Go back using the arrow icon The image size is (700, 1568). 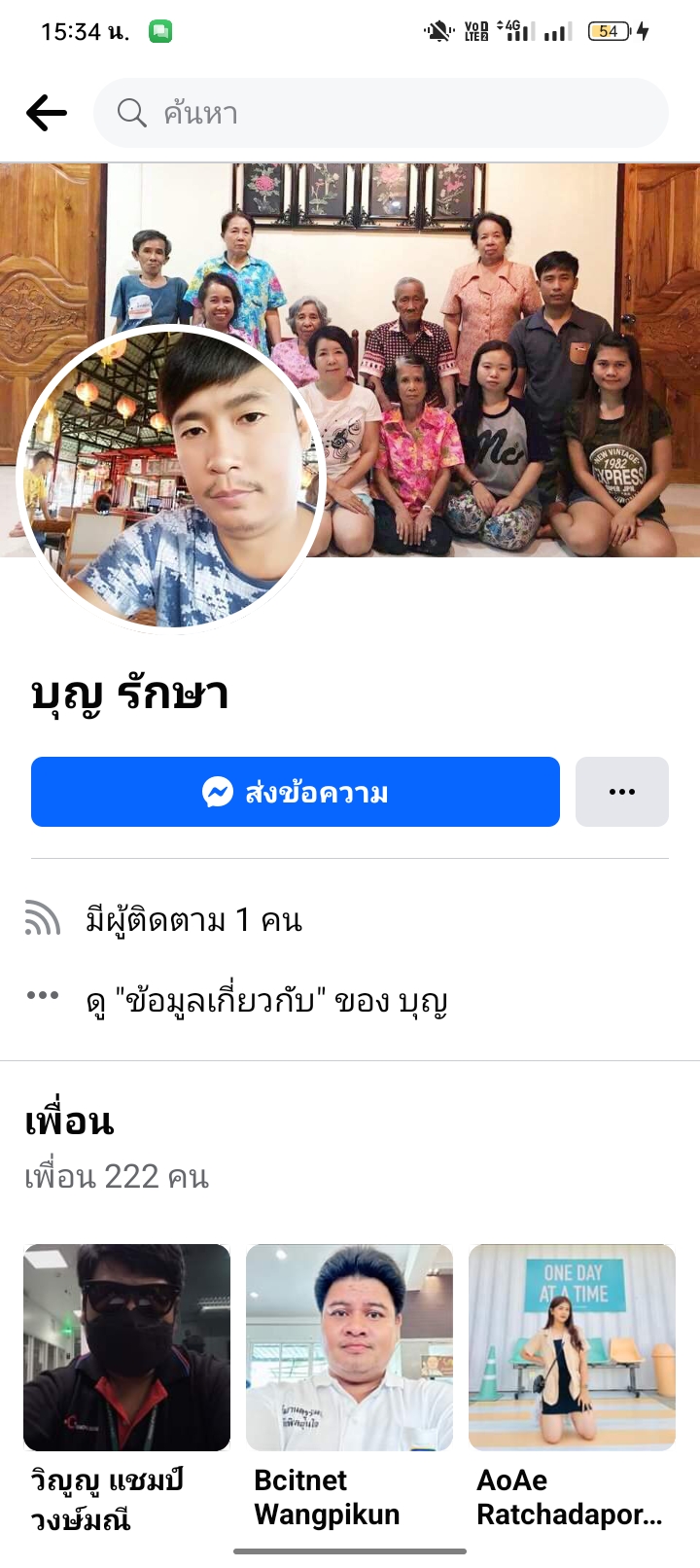(x=47, y=113)
